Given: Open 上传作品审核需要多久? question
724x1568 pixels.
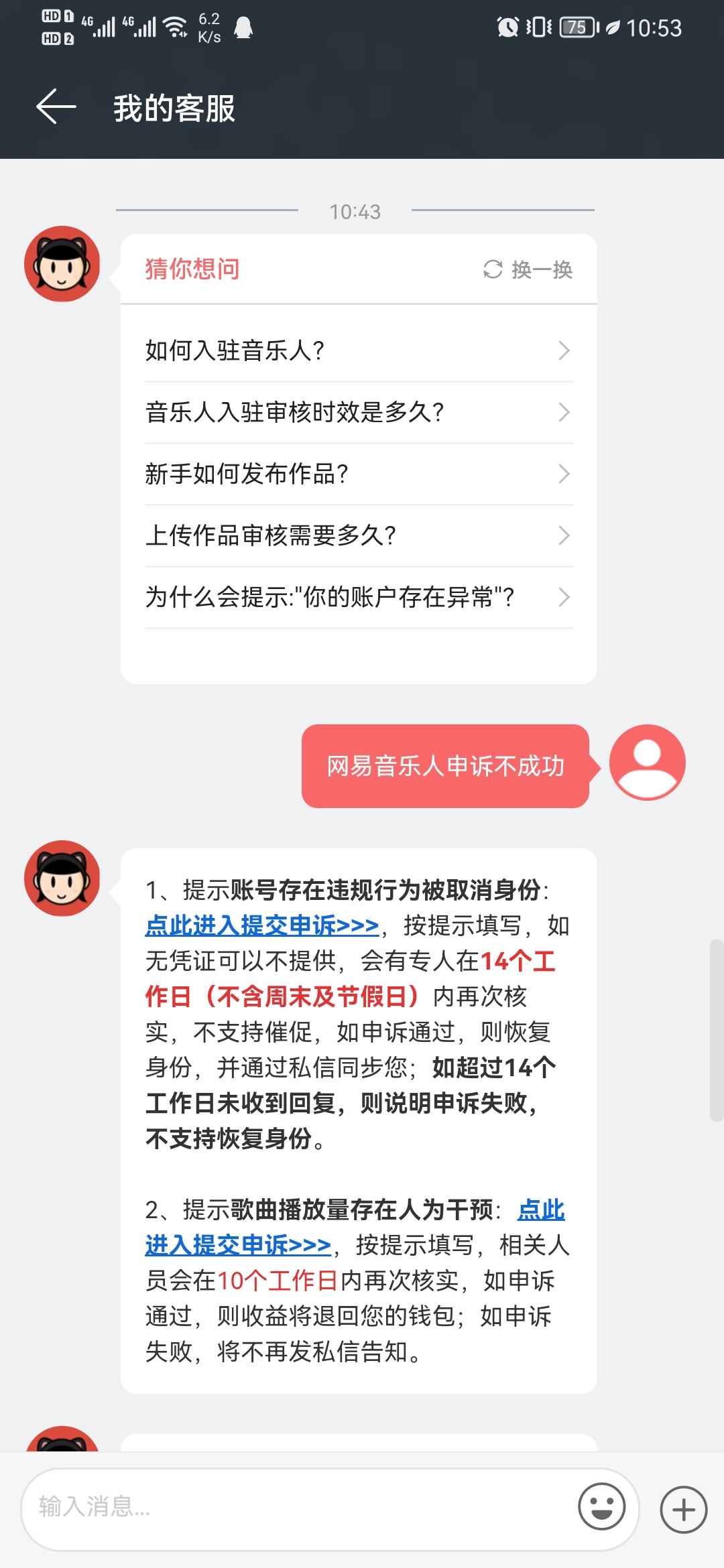Looking at the screenshot, I should tap(359, 535).
